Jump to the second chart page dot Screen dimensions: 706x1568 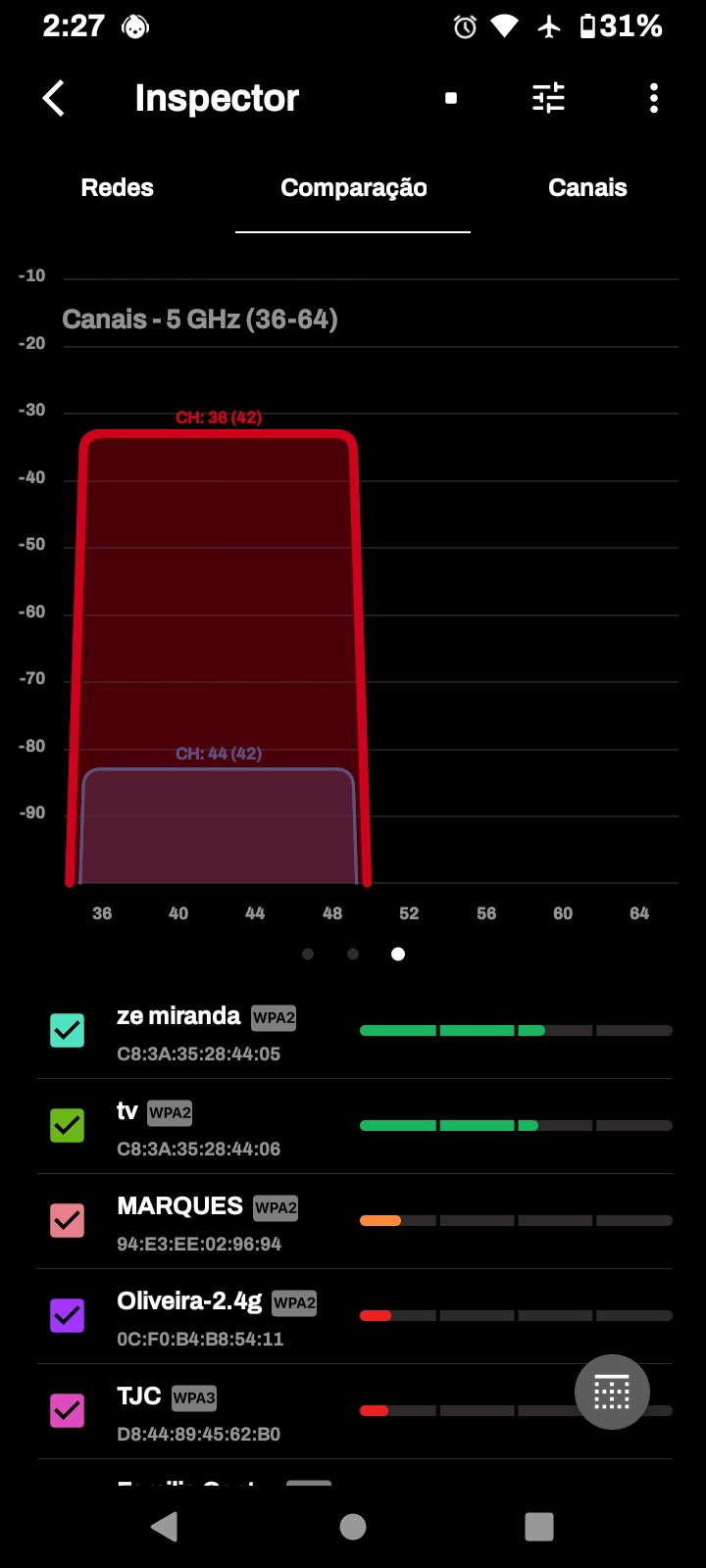coord(353,954)
